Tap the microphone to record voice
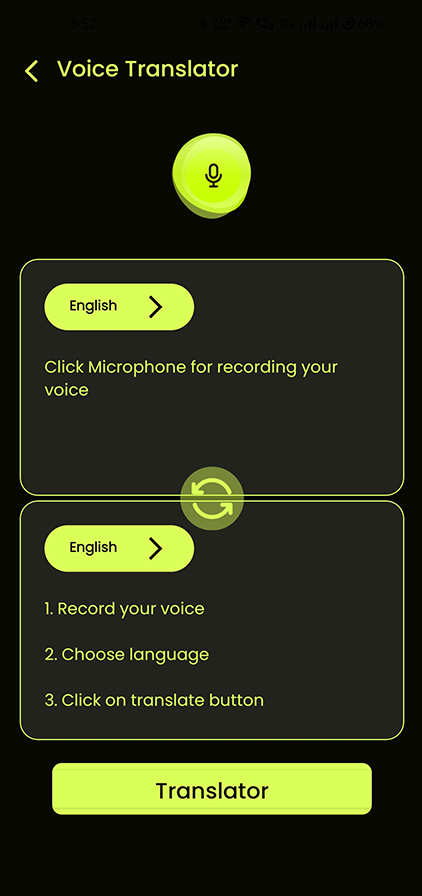 (212, 175)
